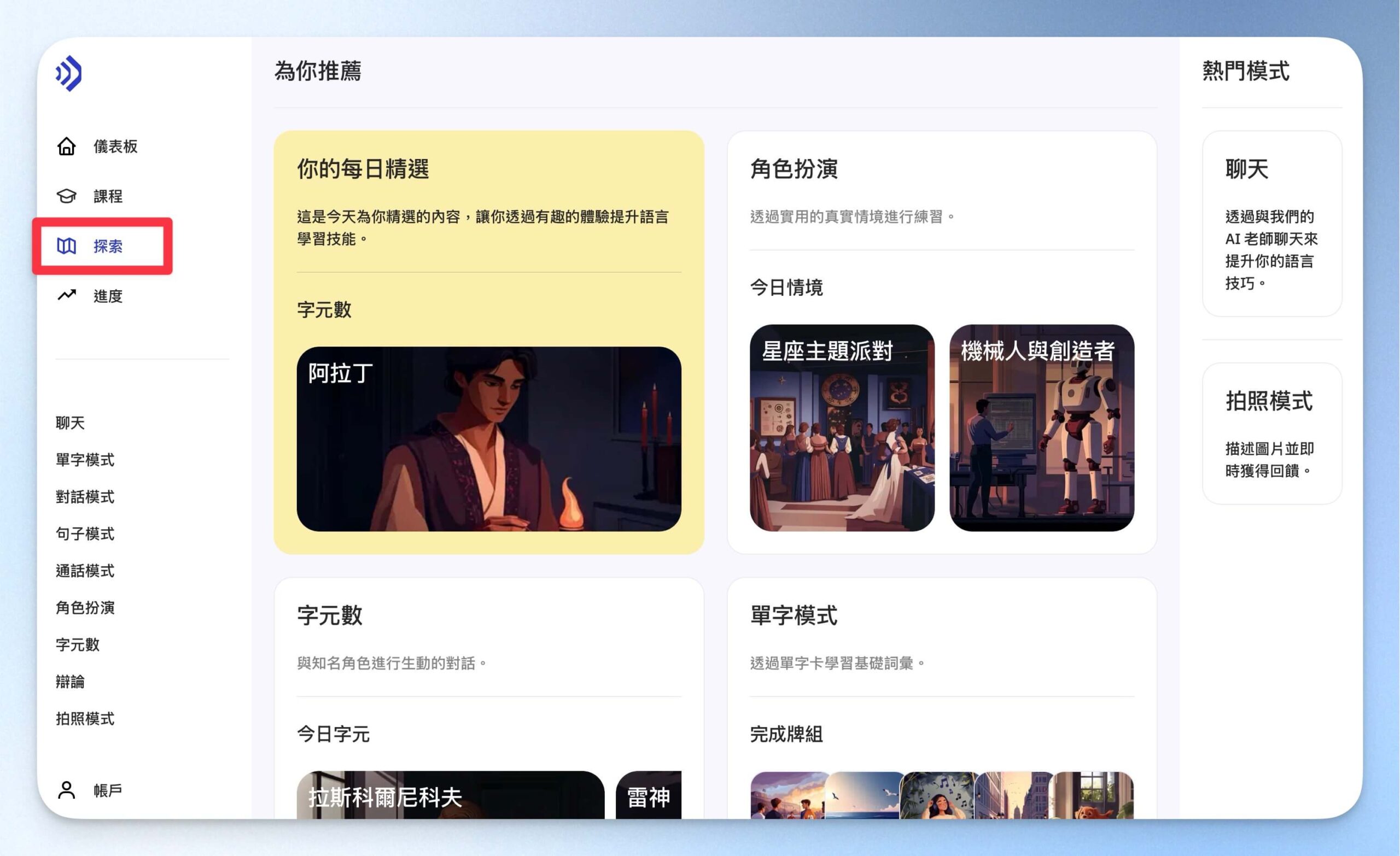The width and height of the screenshot is (1400, 856).
Task: Open the 拍照模式 popular mode card
Action: pyautogui.click(x=1271, y=433)
